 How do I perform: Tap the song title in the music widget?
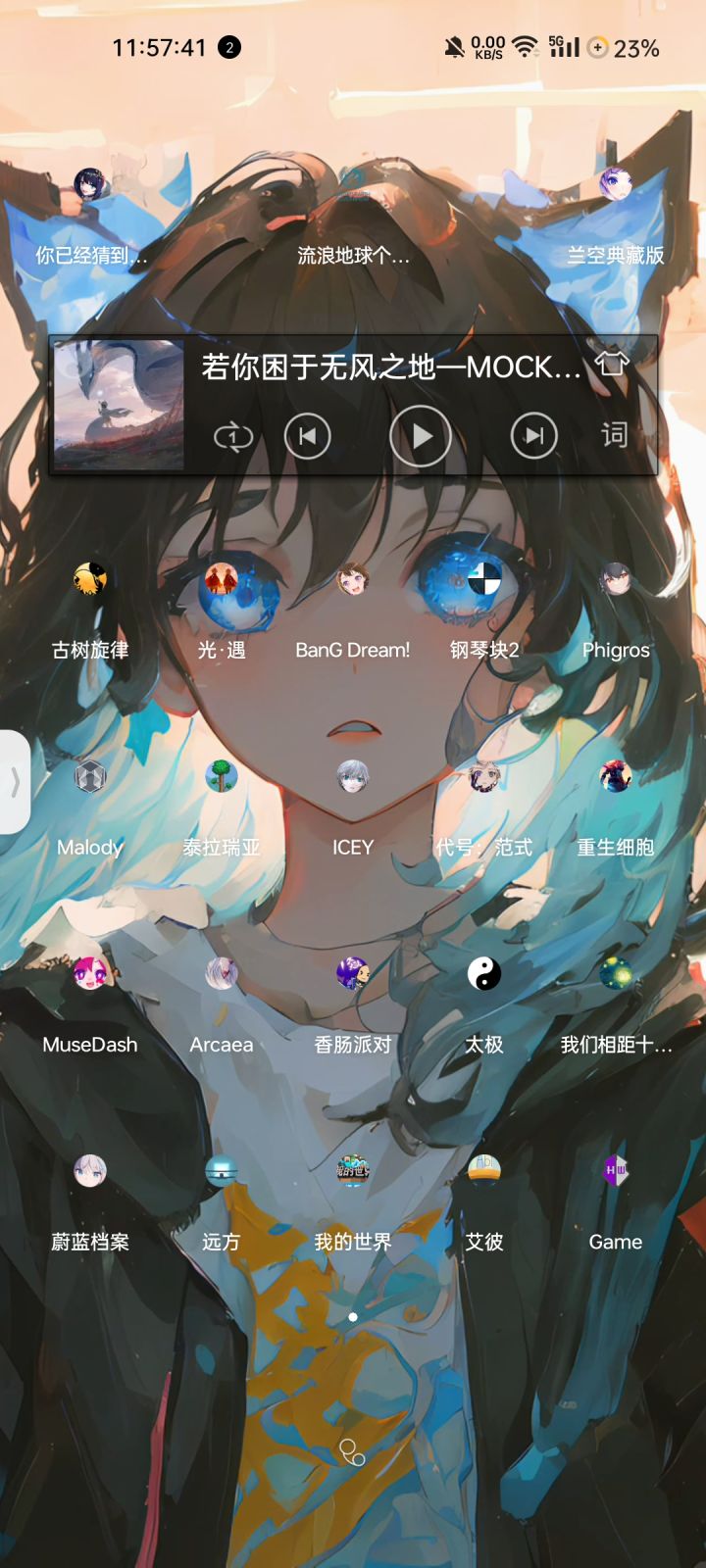(x=392, y=367)
